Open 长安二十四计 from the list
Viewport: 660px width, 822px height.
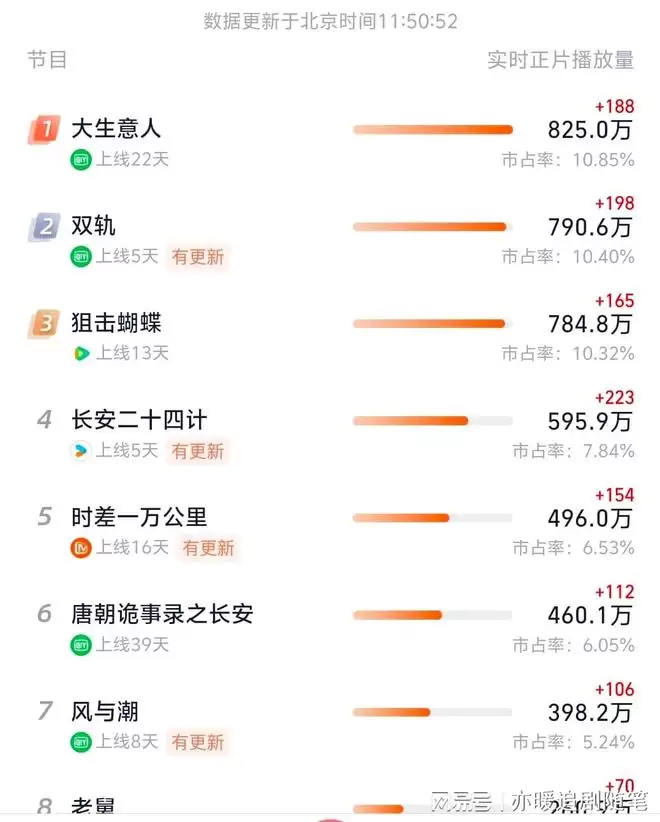[139, 421]
